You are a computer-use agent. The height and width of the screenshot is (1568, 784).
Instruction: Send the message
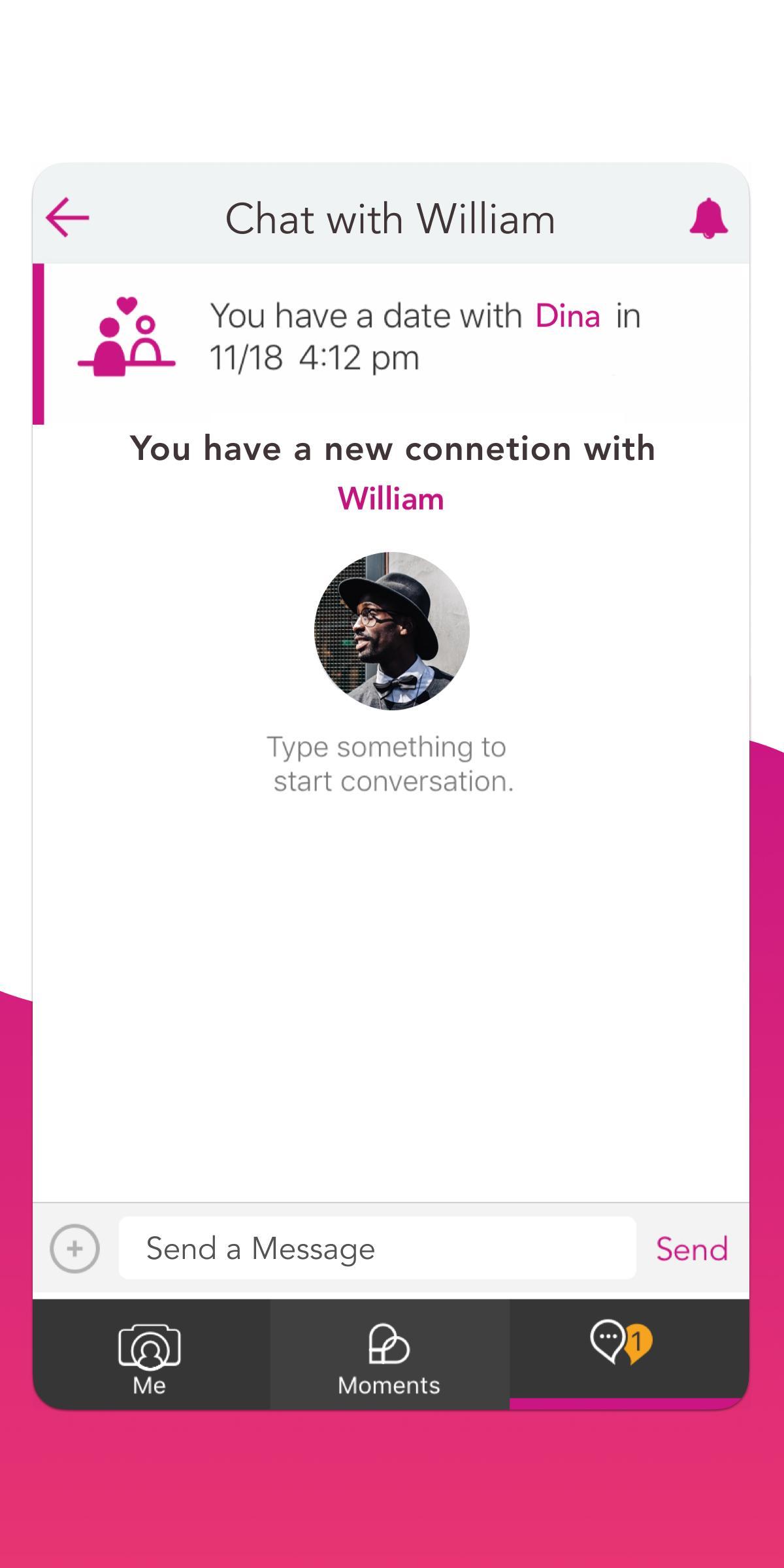[x=691, y=1249]
